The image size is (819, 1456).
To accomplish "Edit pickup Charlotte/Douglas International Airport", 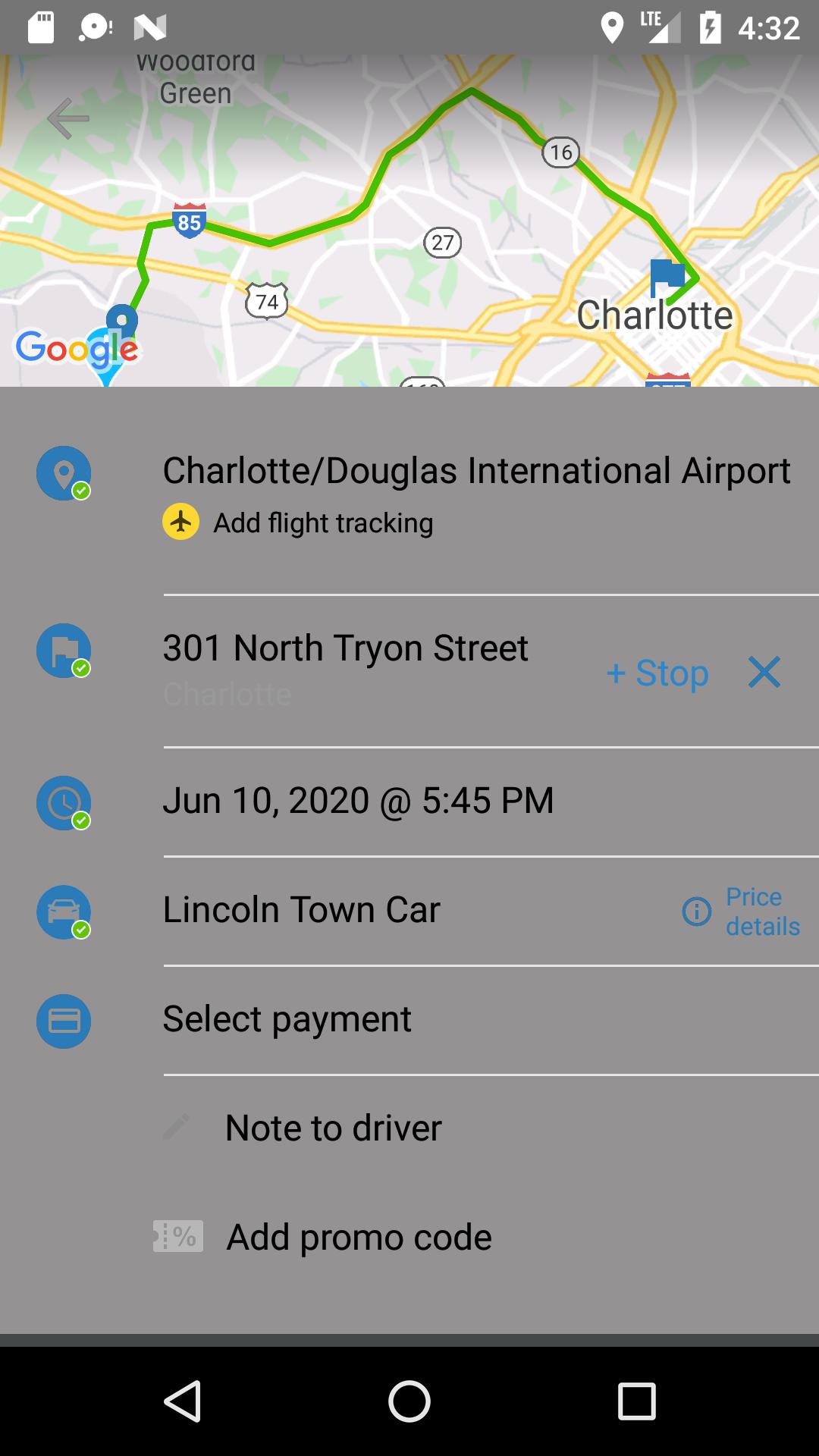I will pos(476,471).
